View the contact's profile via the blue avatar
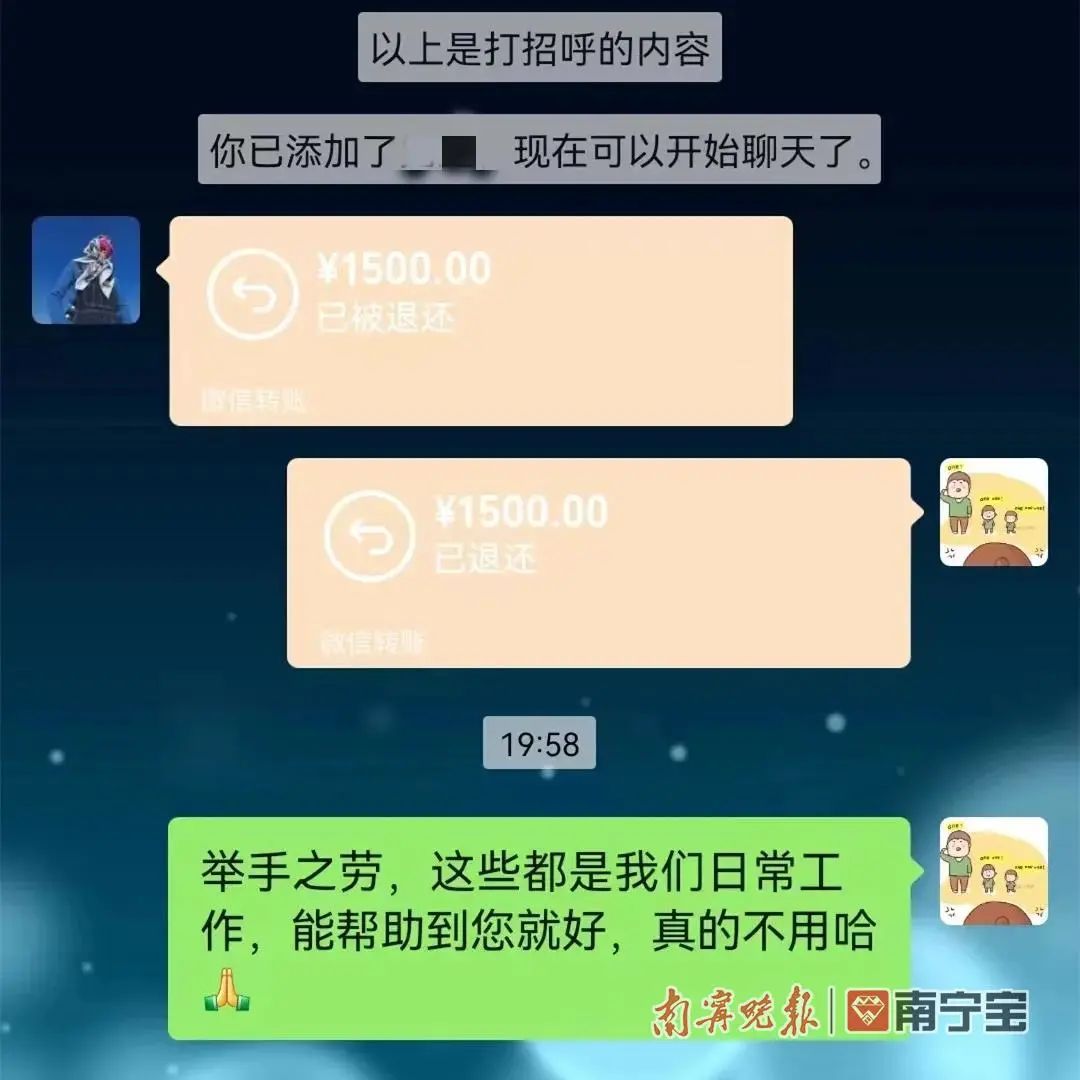1080x1080 pixels. point(86,270)
